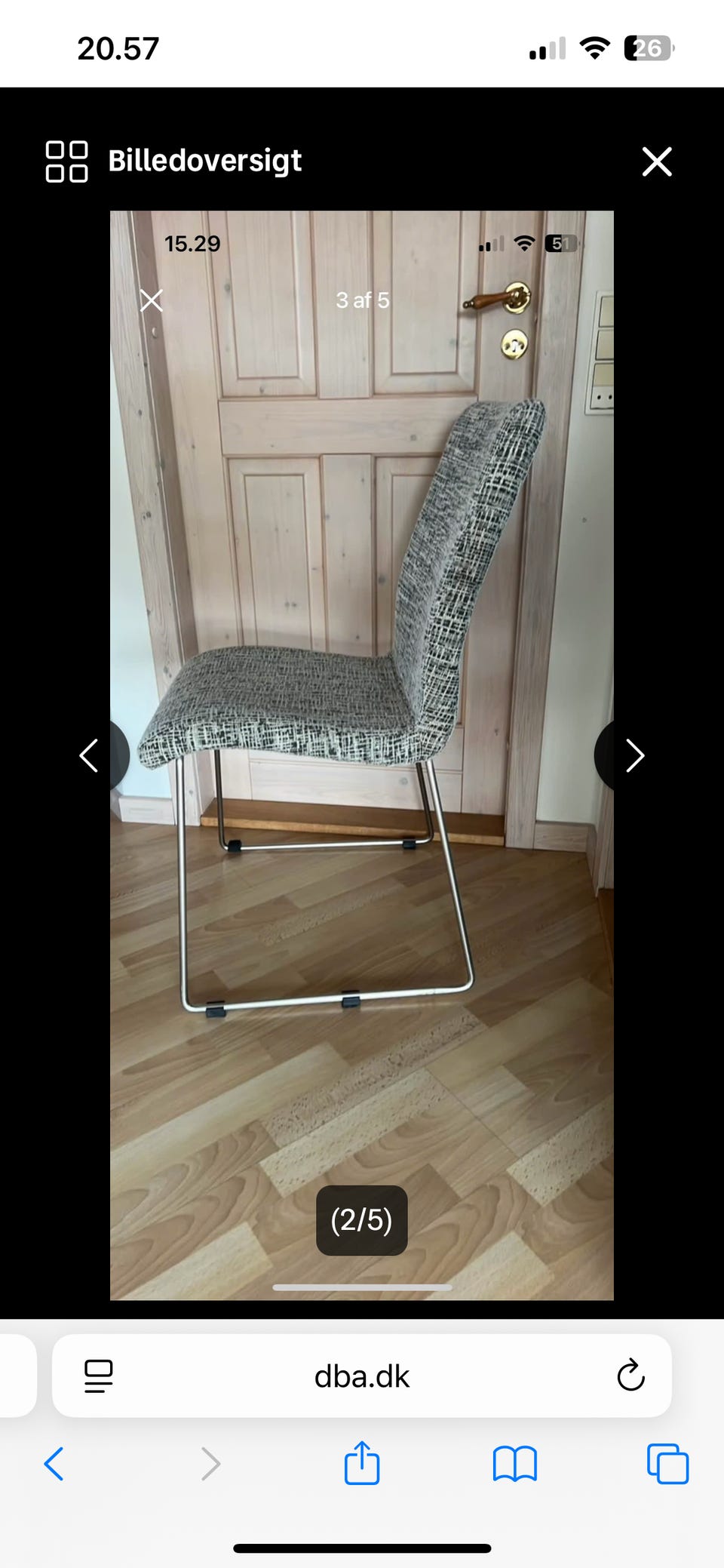This screenshot has width=724, height=1568.
Task: Go back in Safari
Action: (x=54, y=1464)
